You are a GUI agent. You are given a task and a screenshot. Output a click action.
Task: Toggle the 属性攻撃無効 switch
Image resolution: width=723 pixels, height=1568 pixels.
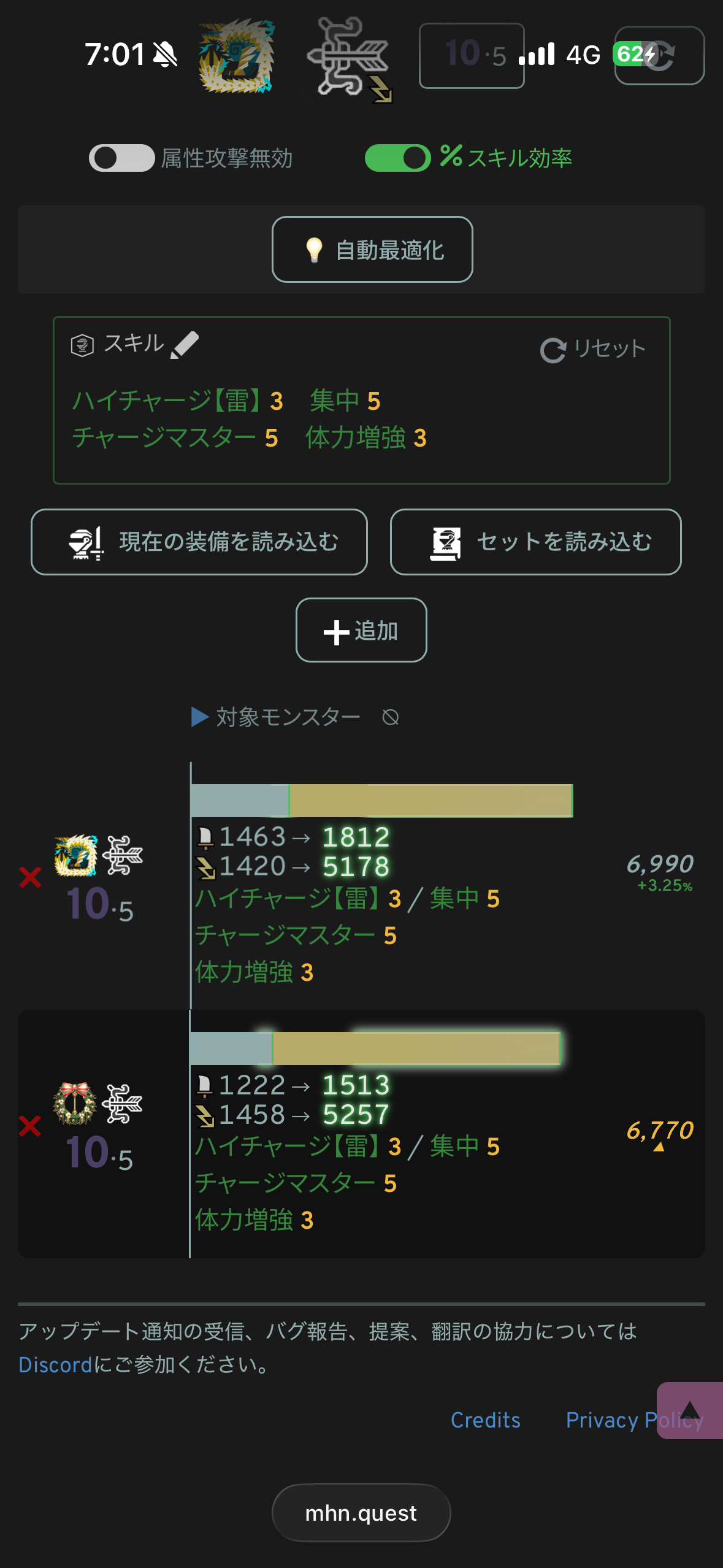tap(121, 158)
